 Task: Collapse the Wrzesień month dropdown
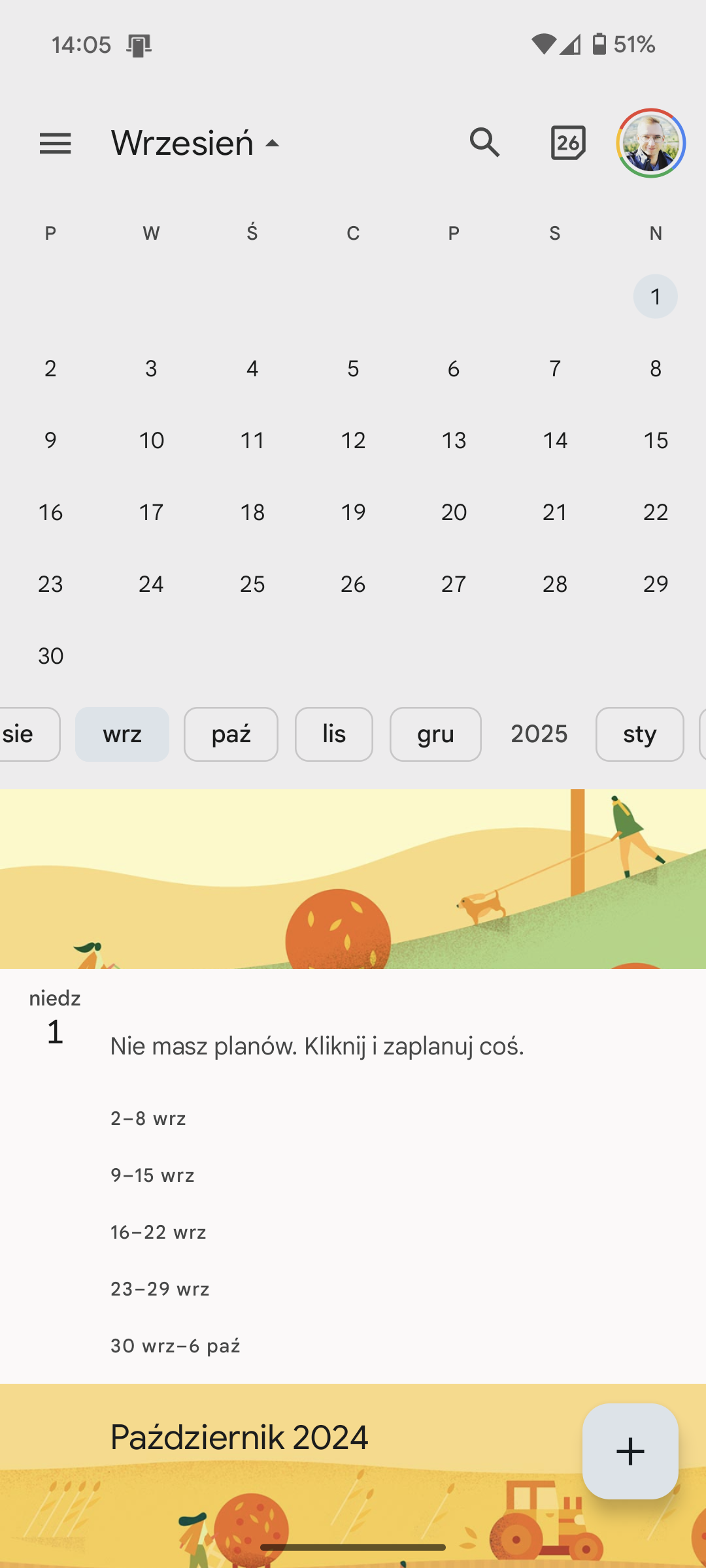point(195,143)
